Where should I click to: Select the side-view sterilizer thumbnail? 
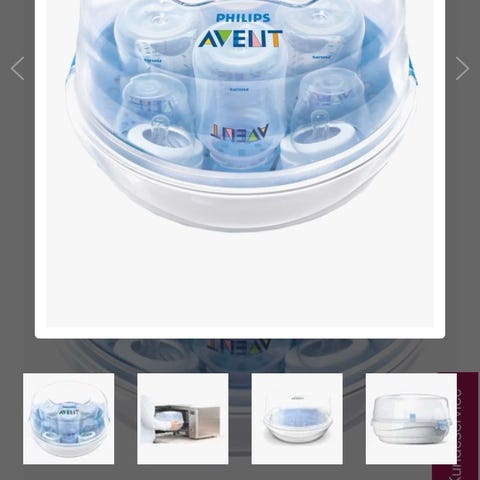(x=411, y=419)
